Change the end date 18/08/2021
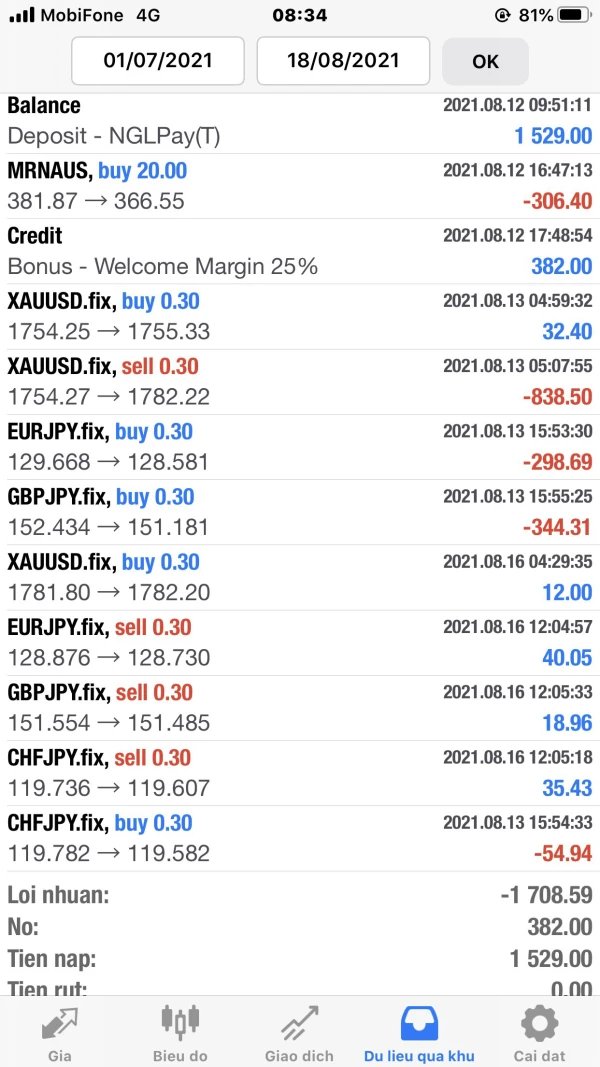Viewport: 600px width, 1067px height. [343, 61]
